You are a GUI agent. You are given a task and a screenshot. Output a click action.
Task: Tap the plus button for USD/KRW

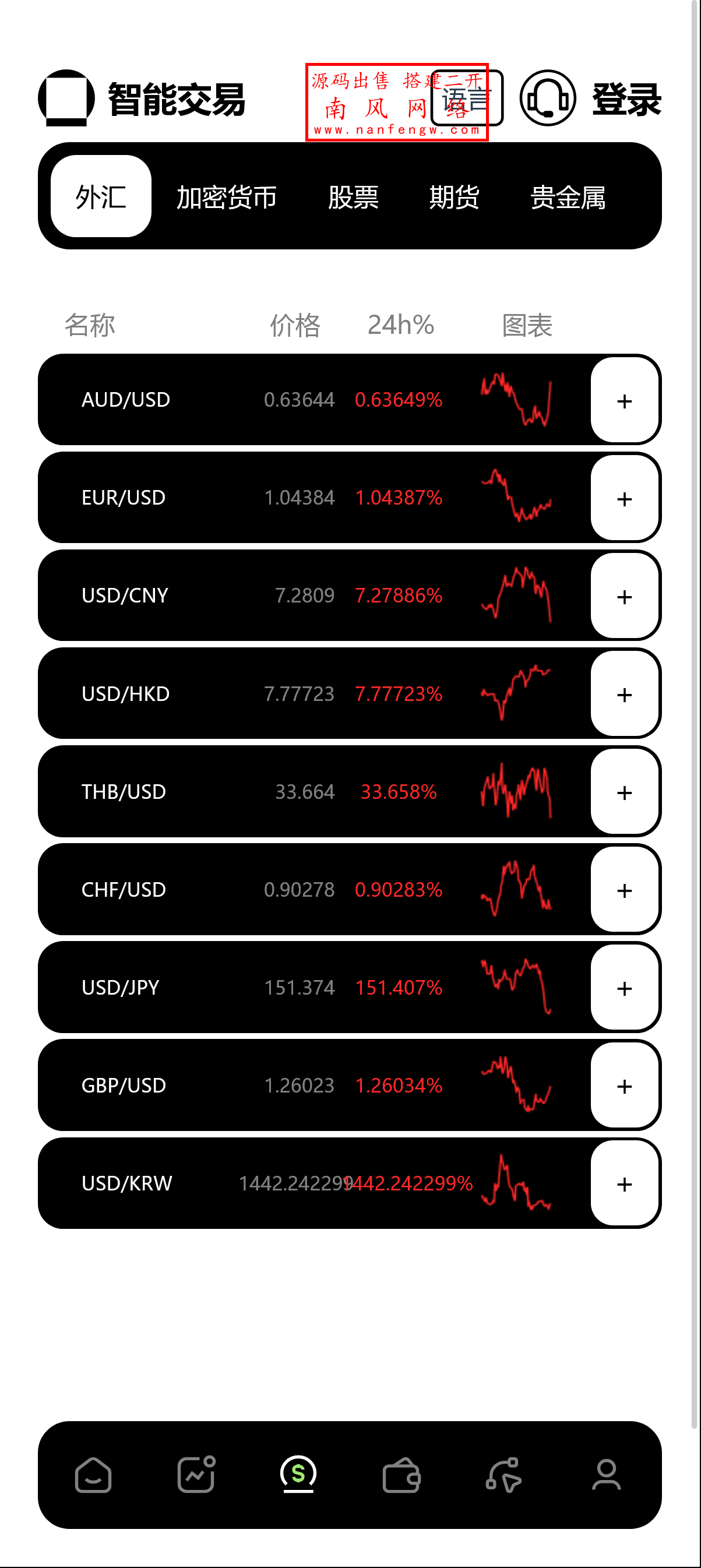point(624,1184)
